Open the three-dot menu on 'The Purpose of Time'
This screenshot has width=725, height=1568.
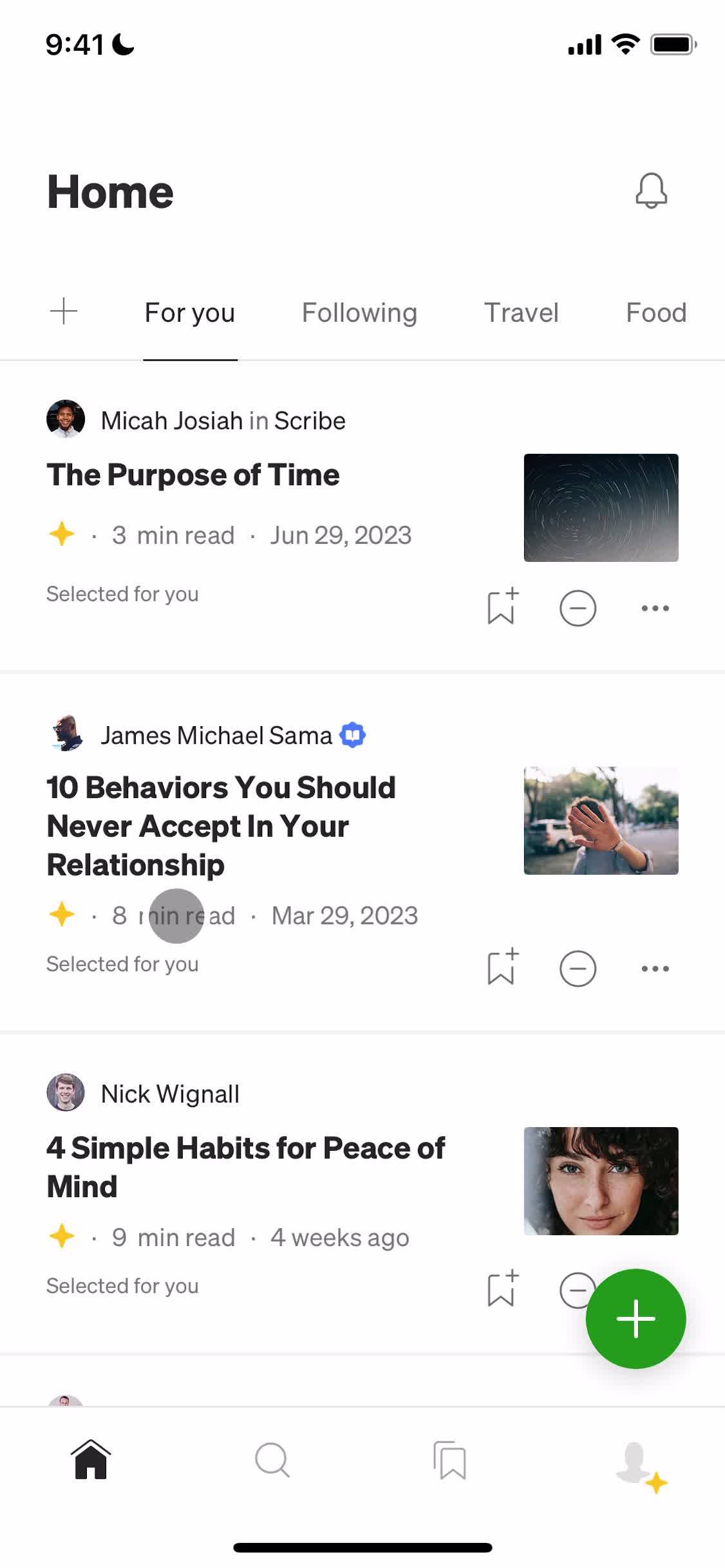[655, 608]
